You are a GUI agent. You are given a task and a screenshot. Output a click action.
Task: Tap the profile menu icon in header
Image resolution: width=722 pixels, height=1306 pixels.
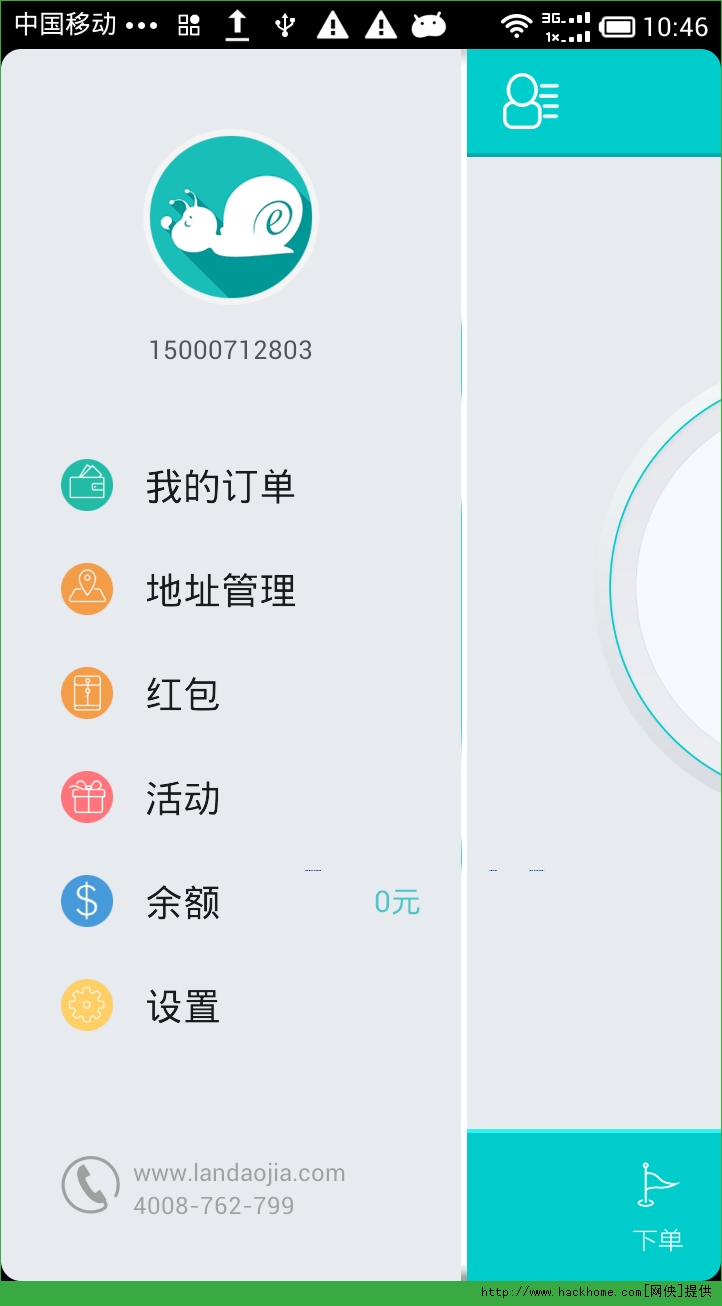click(x=530, y=101)
